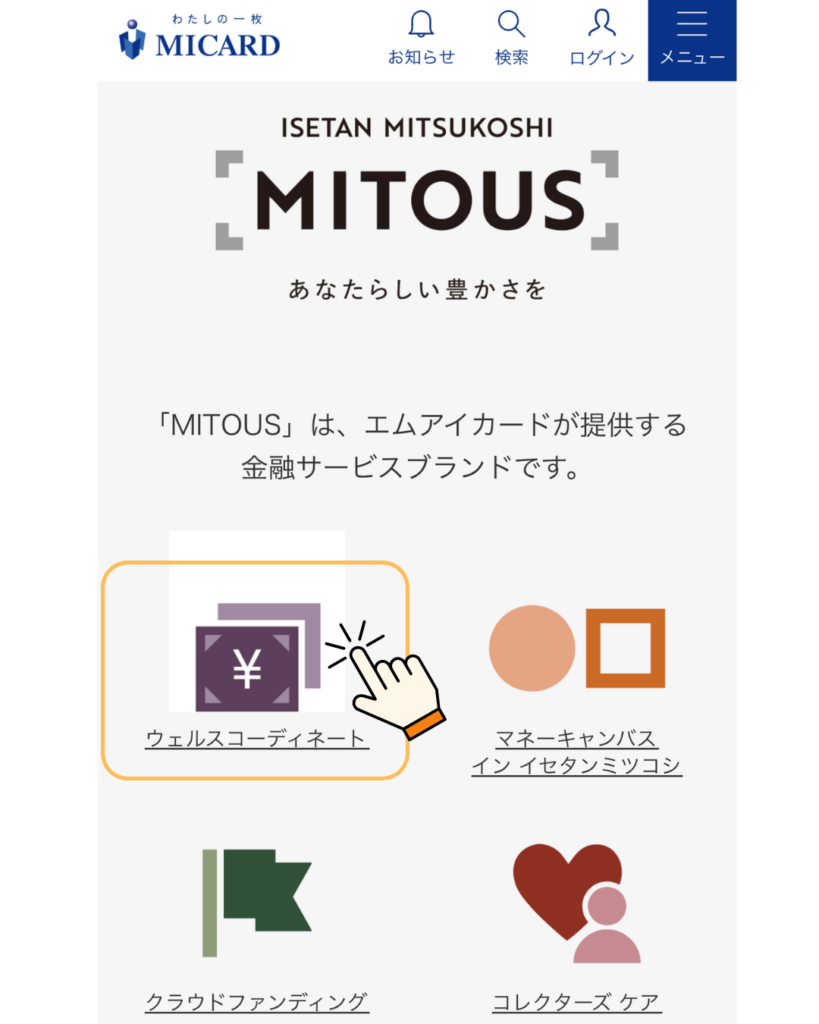The width and height of the screenshot is (819, 1024).
Task: Open the ウェルスコーディネート link
Action: [x=256, y=739]
